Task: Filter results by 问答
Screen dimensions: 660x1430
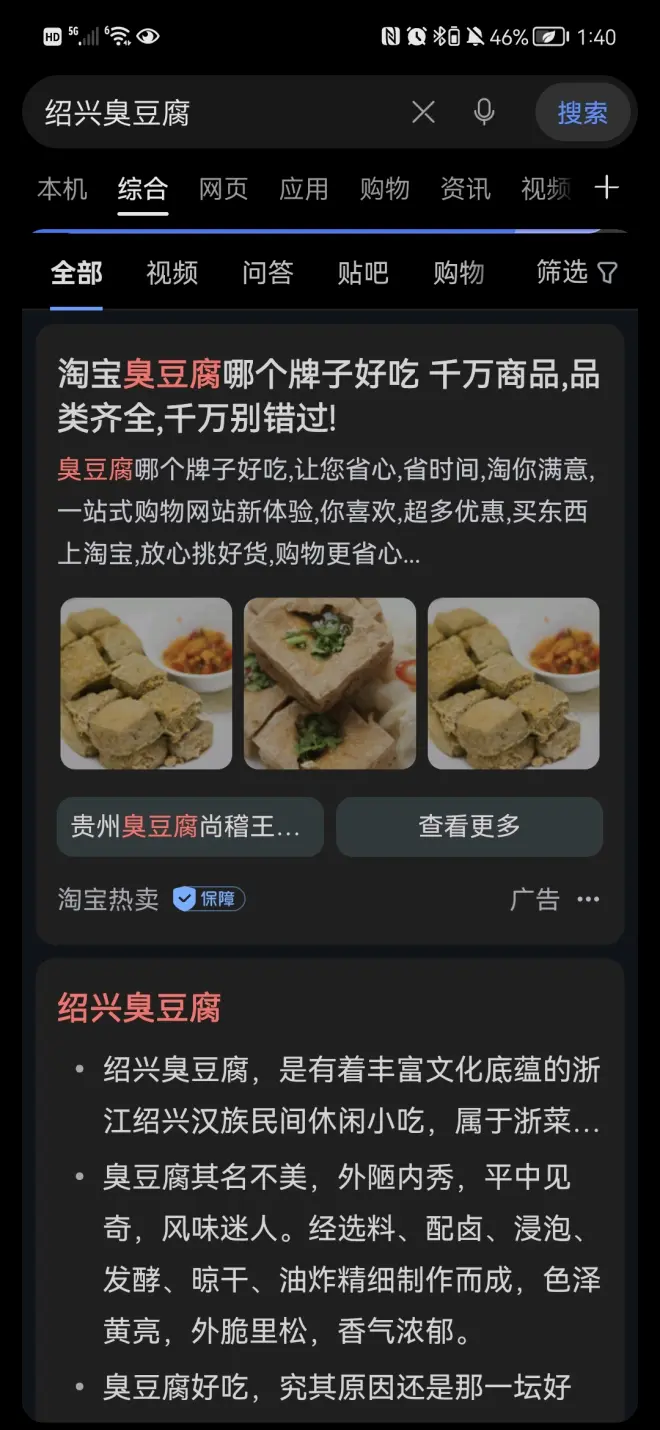Action: coord(267,273)
